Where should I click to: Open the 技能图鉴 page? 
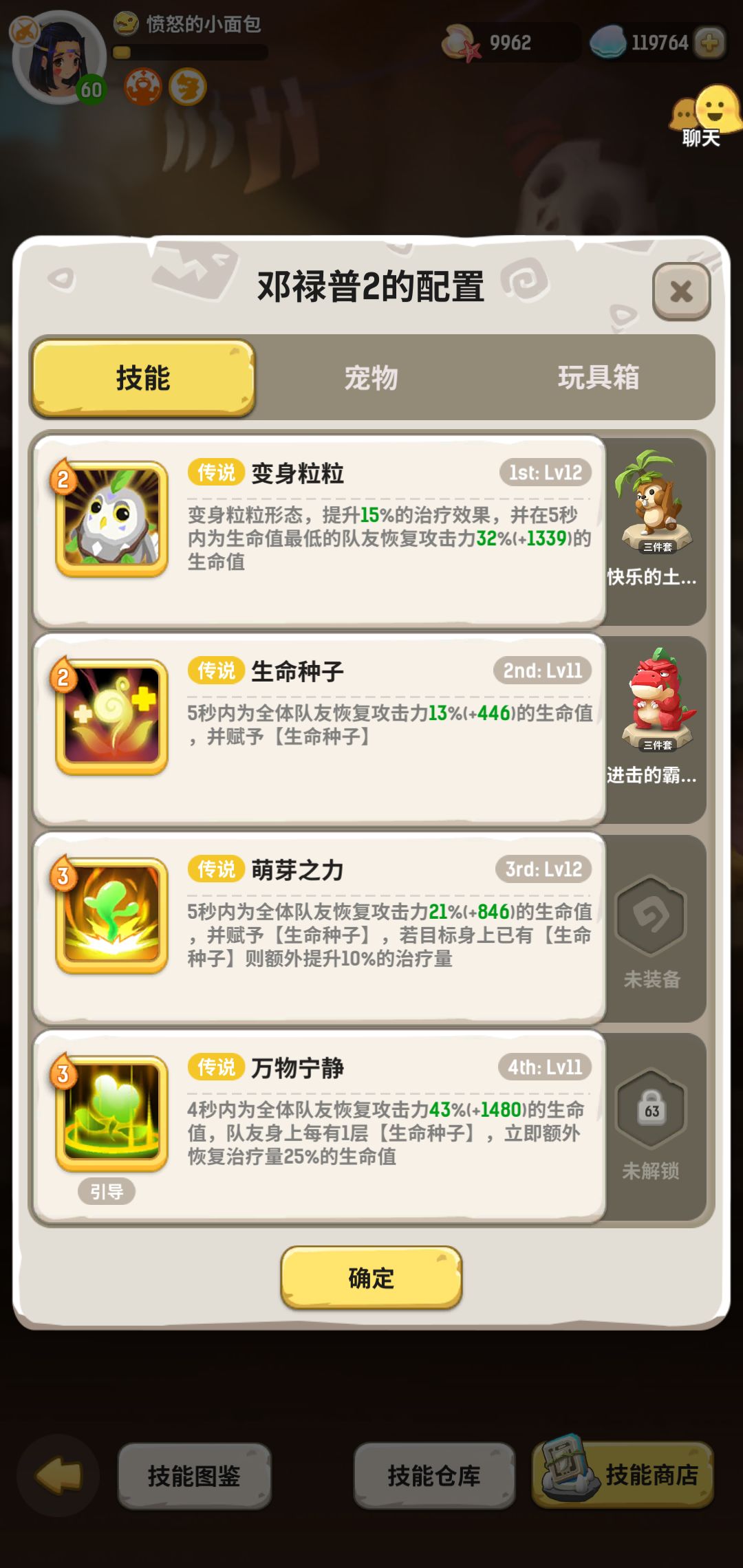click(x=193, y=1473)
